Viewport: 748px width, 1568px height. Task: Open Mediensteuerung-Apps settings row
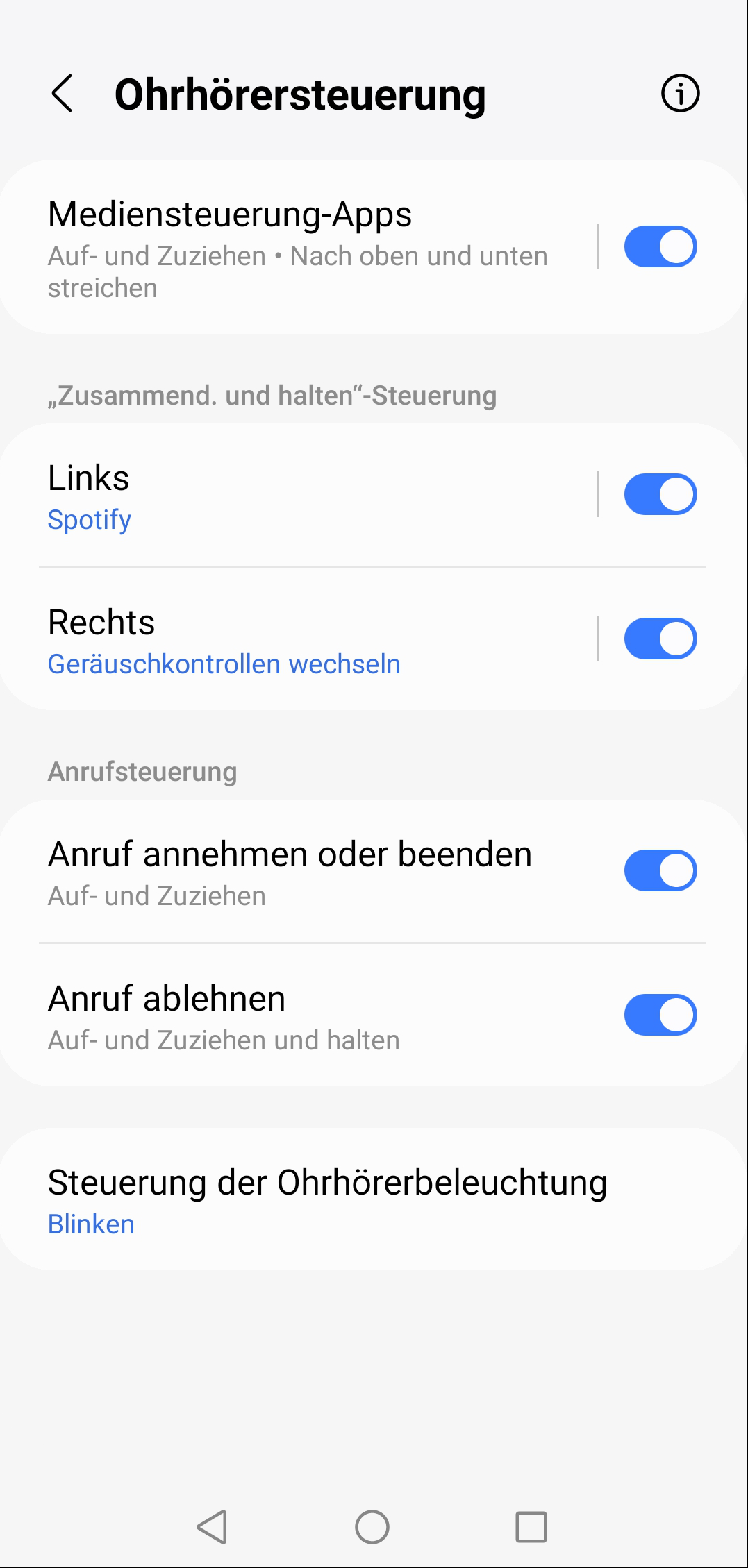tap(299, 247)
